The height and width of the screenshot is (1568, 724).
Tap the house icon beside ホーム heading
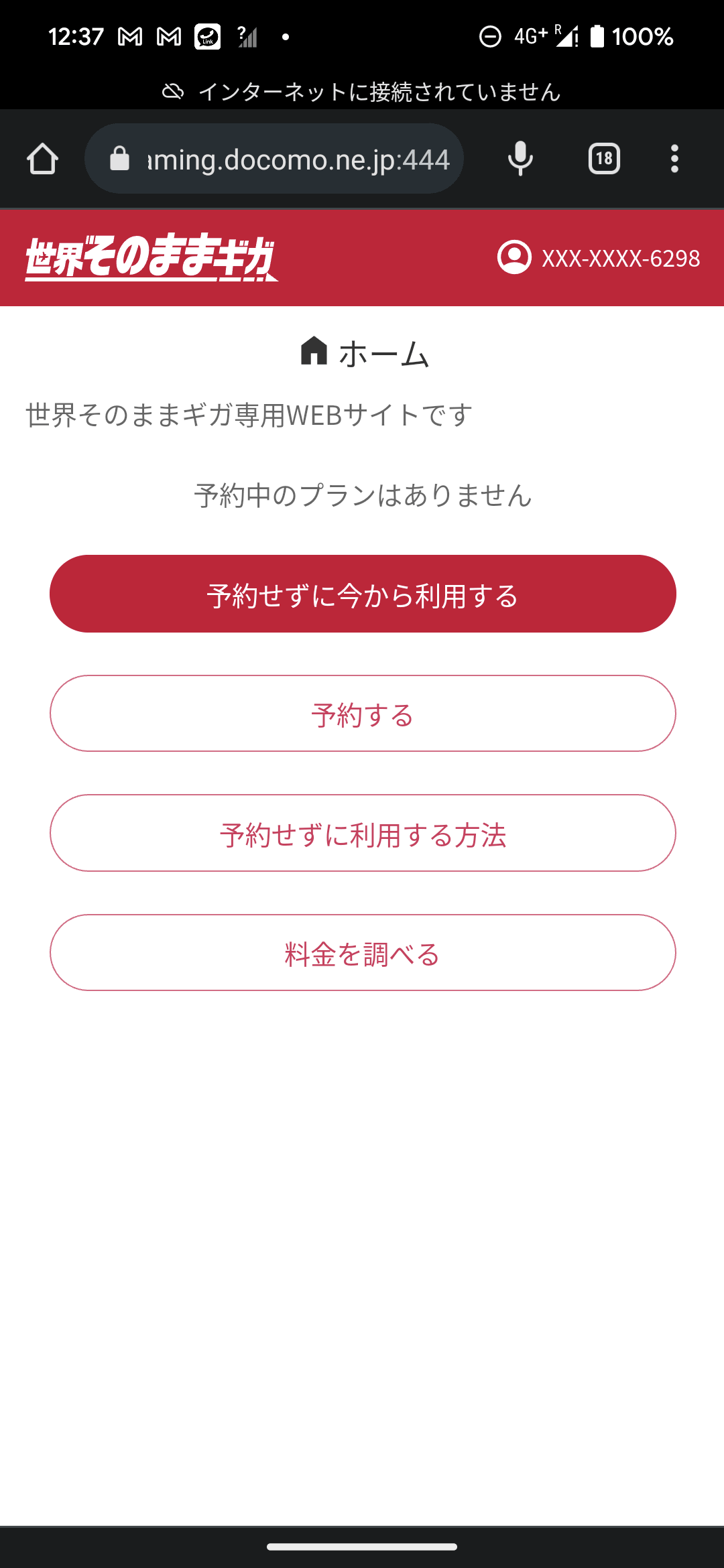click(313, 352)
